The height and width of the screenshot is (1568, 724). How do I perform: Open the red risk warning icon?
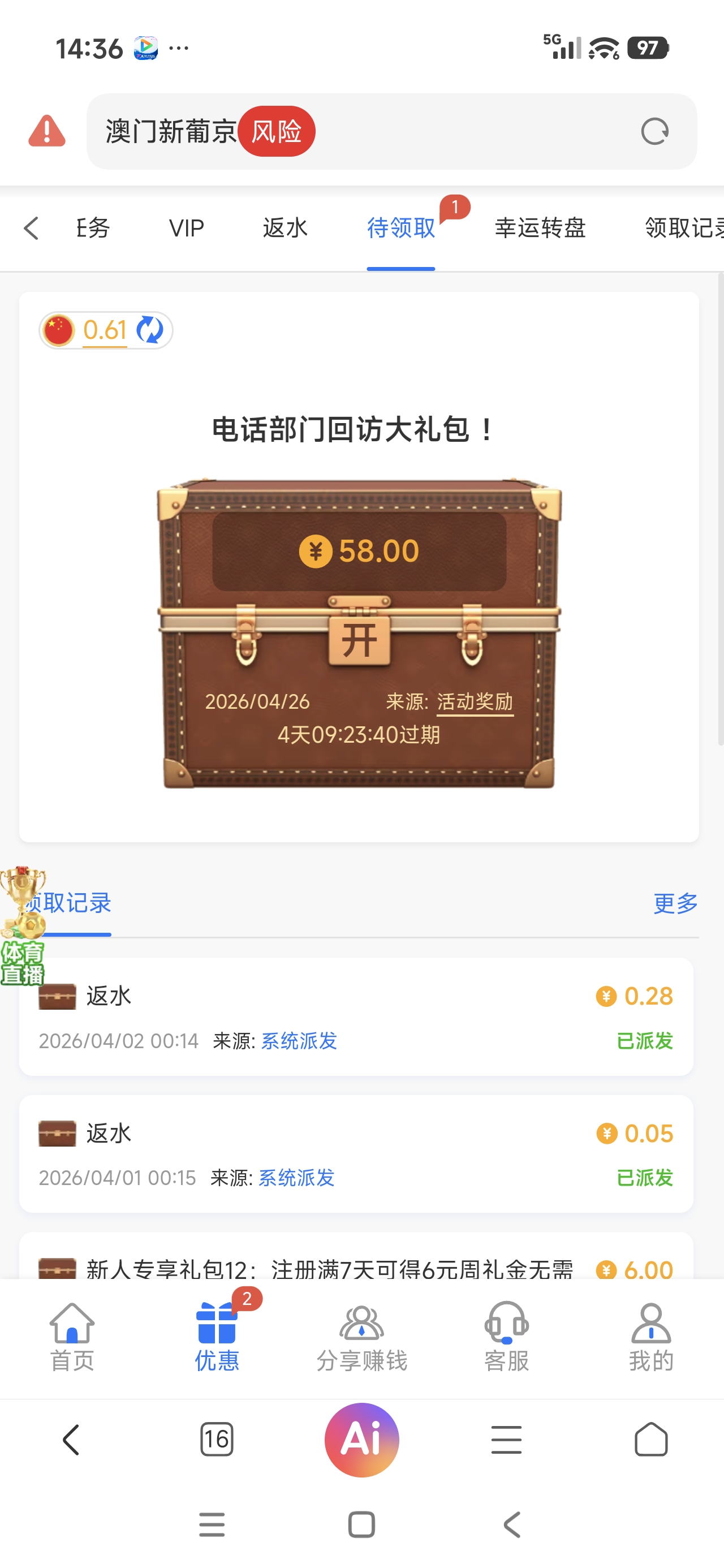[47, 131]
